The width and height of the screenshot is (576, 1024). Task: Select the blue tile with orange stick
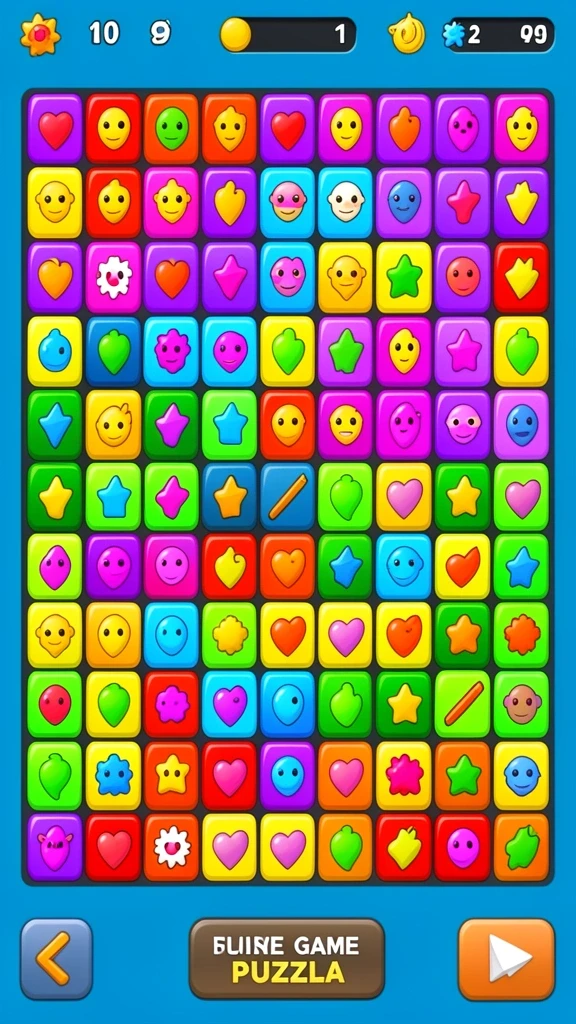287,496
